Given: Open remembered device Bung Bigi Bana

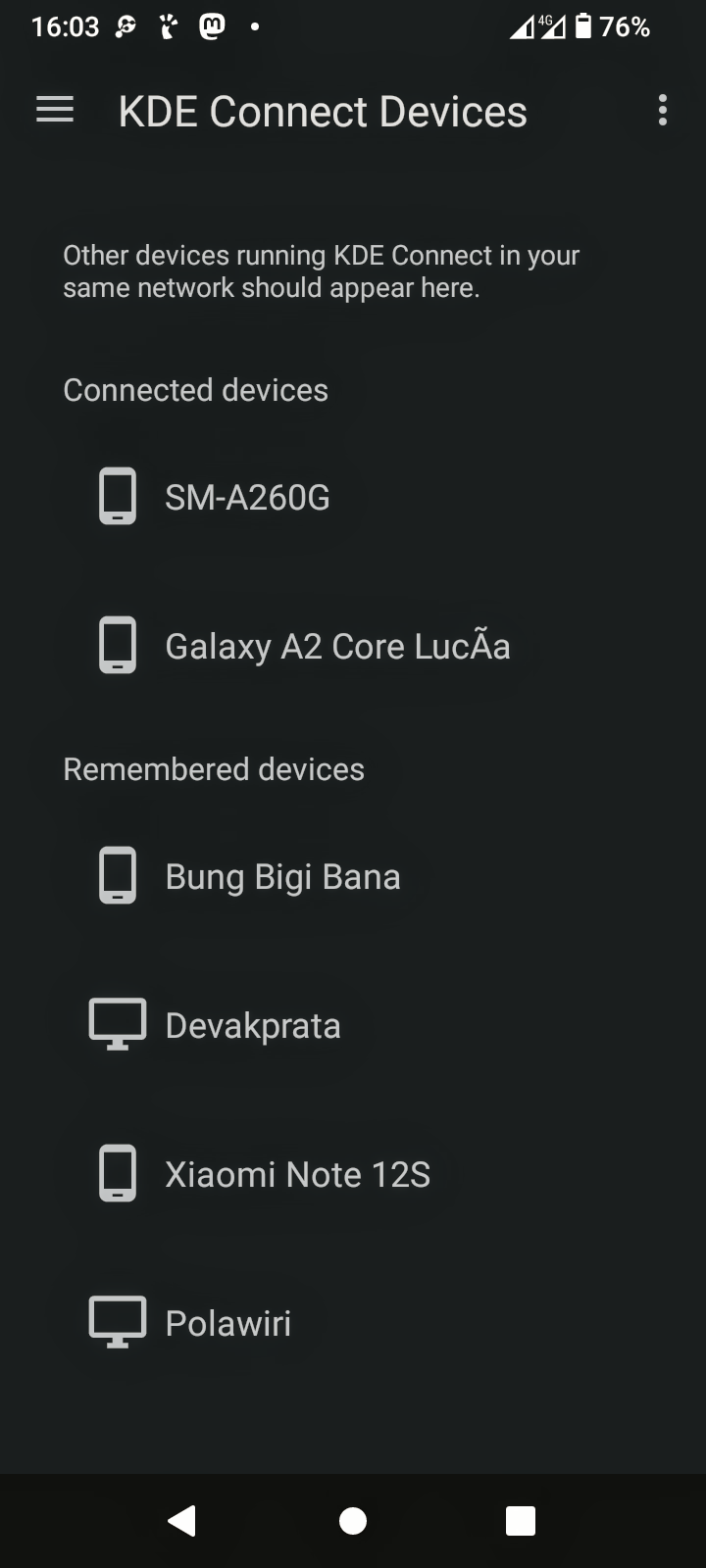Looking at the screenshot, I should tap(282, 876).
